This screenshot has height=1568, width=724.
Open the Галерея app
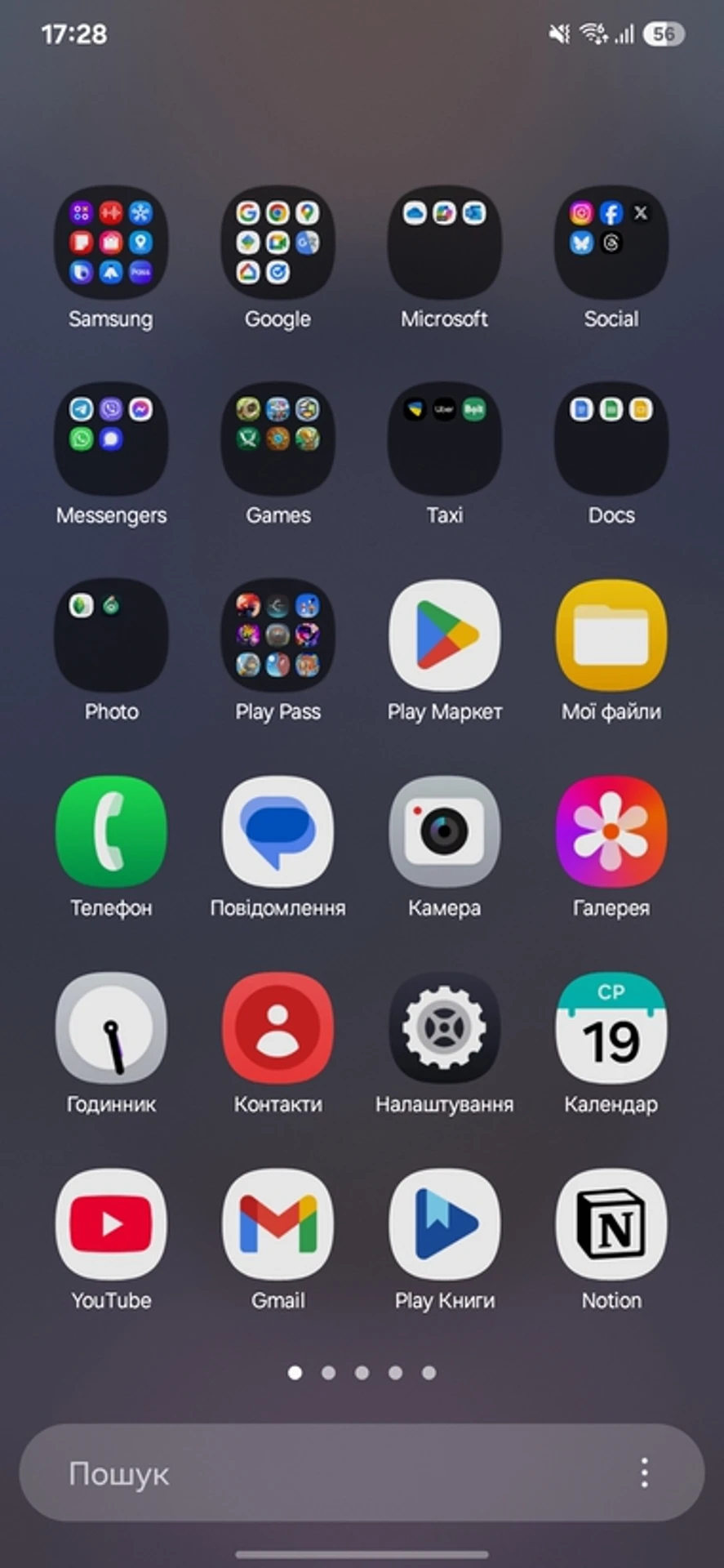(611, 831)
